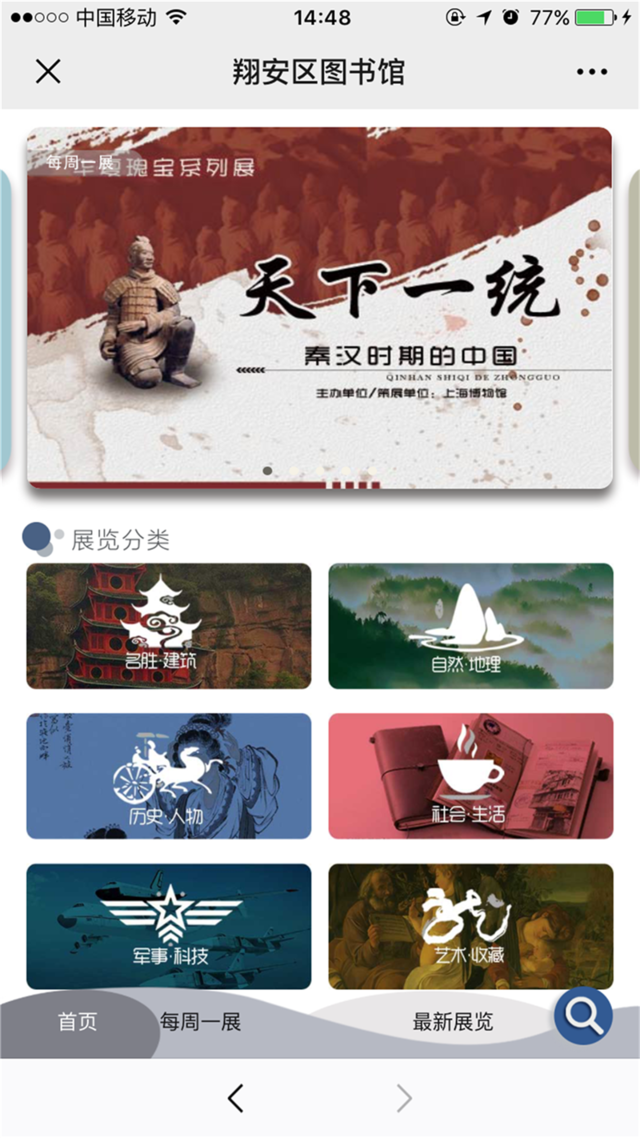The width and height of the screenshot is (640, 1138).
Task: View the 军事·科技 category
Action: pos(168,926)
